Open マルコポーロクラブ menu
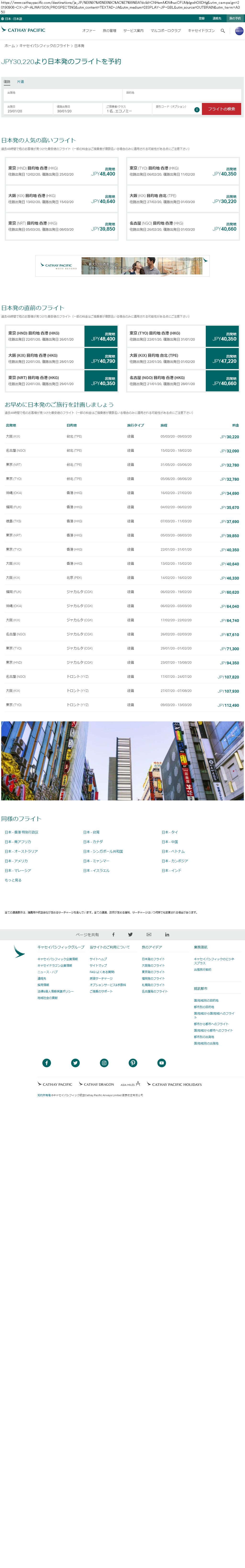The width and height of the screenshot is (245, 1568). click(165, 30)
